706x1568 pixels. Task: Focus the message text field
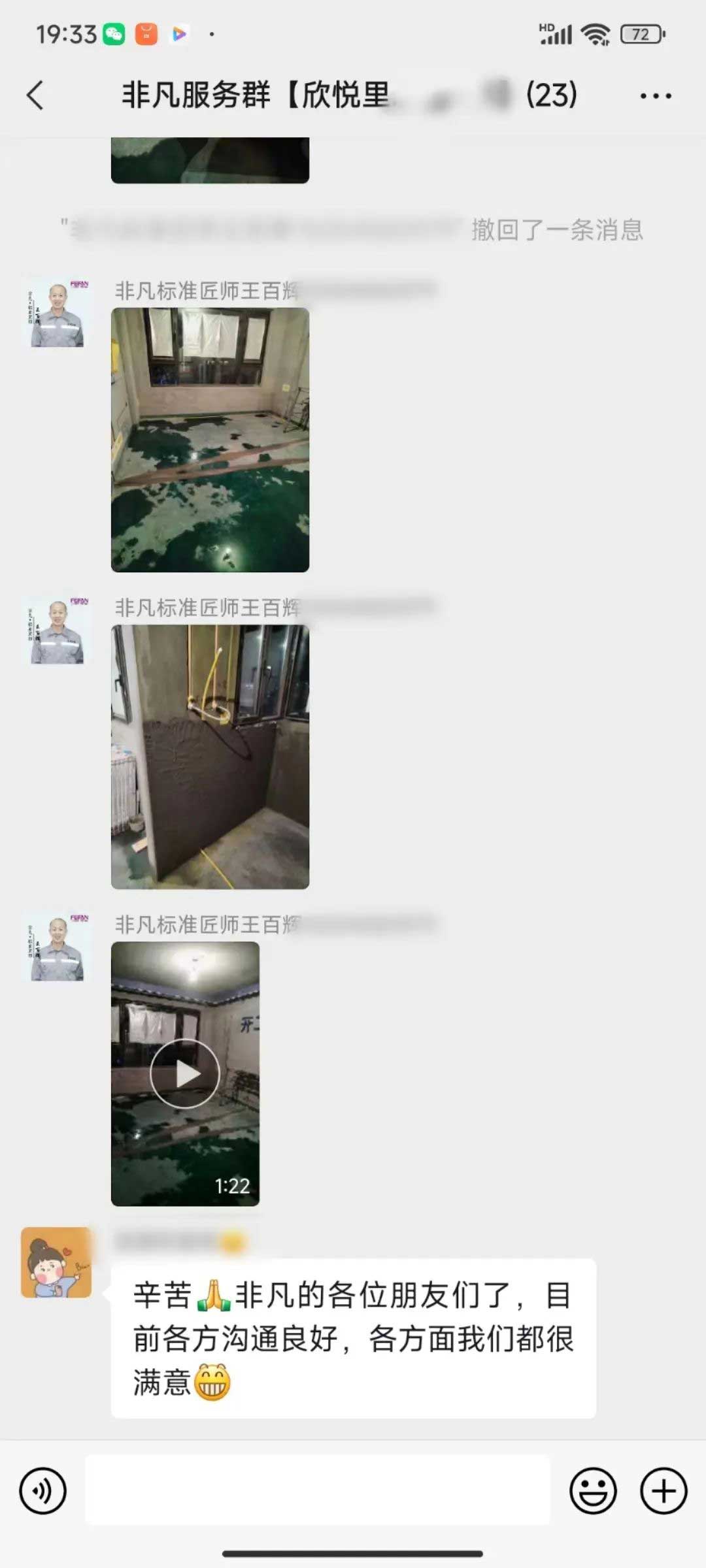tap(318, 1491)
